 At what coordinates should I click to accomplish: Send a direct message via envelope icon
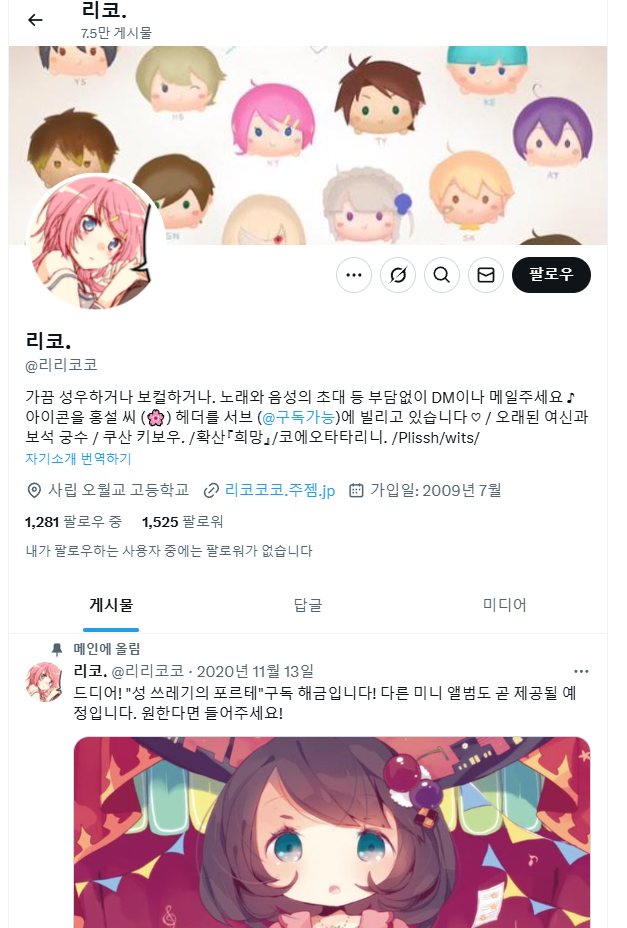coord(486,274)
